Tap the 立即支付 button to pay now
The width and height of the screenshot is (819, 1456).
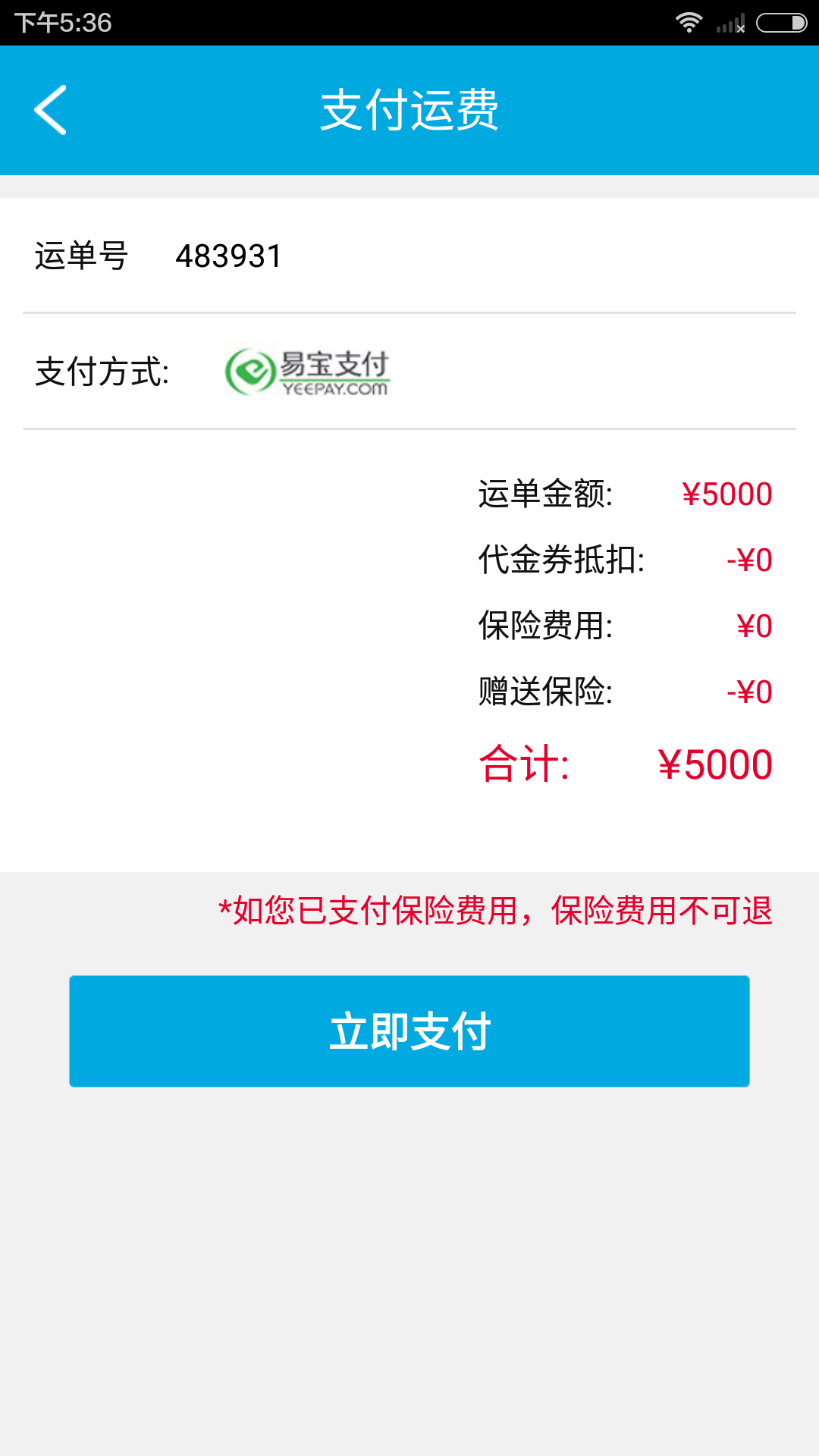(x=409, y=1031)
